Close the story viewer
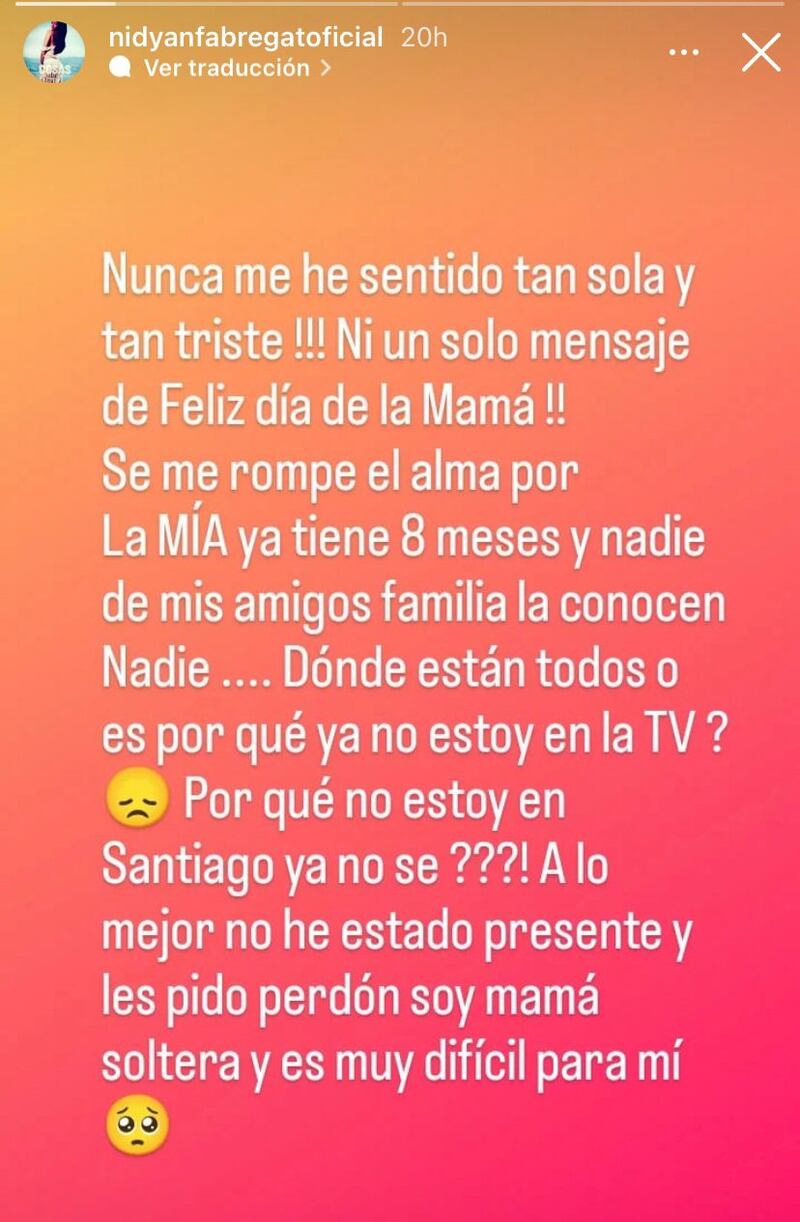This screenshot has height=1222, width=800. [x=760, y=52]
